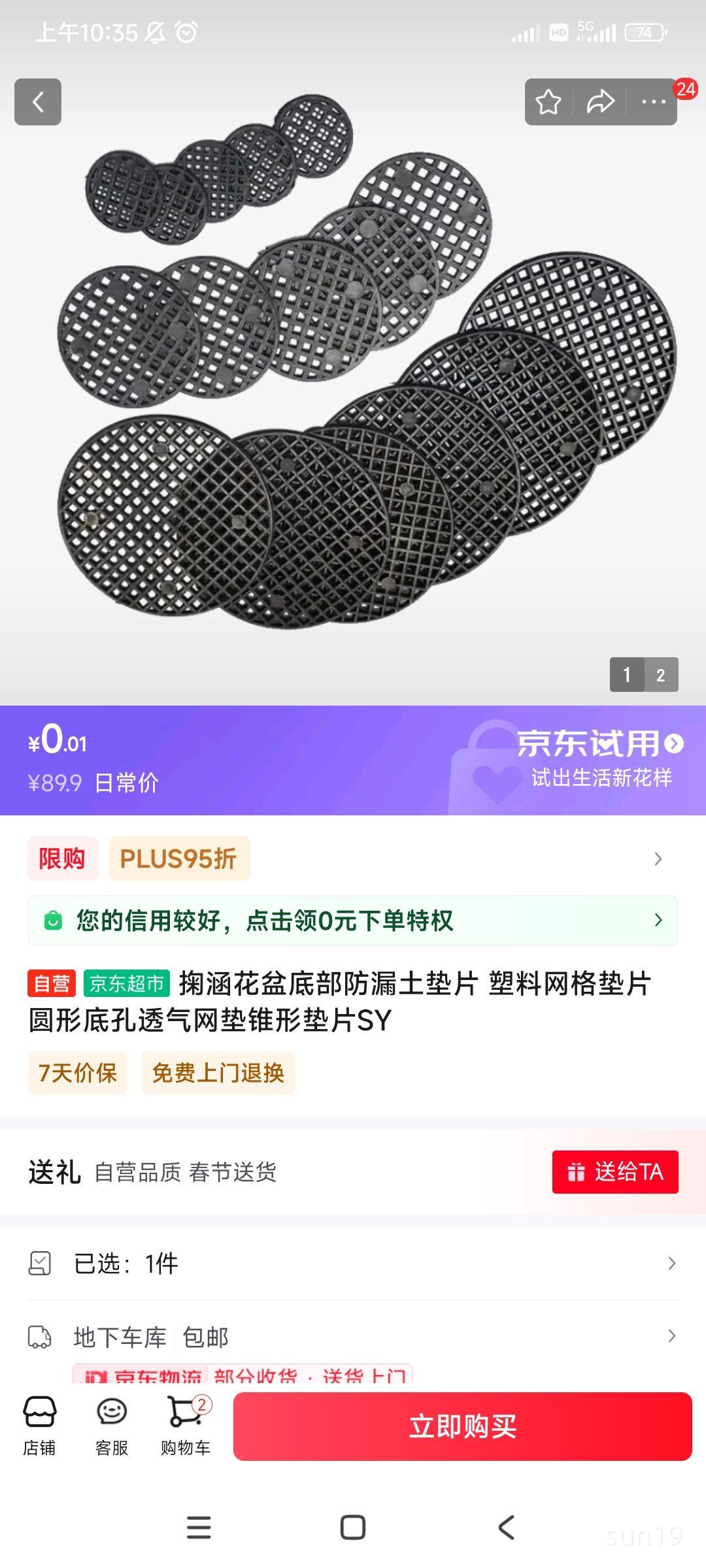Tap the 送给TA gift button
706x1568 pixels.
(615, 1172)
